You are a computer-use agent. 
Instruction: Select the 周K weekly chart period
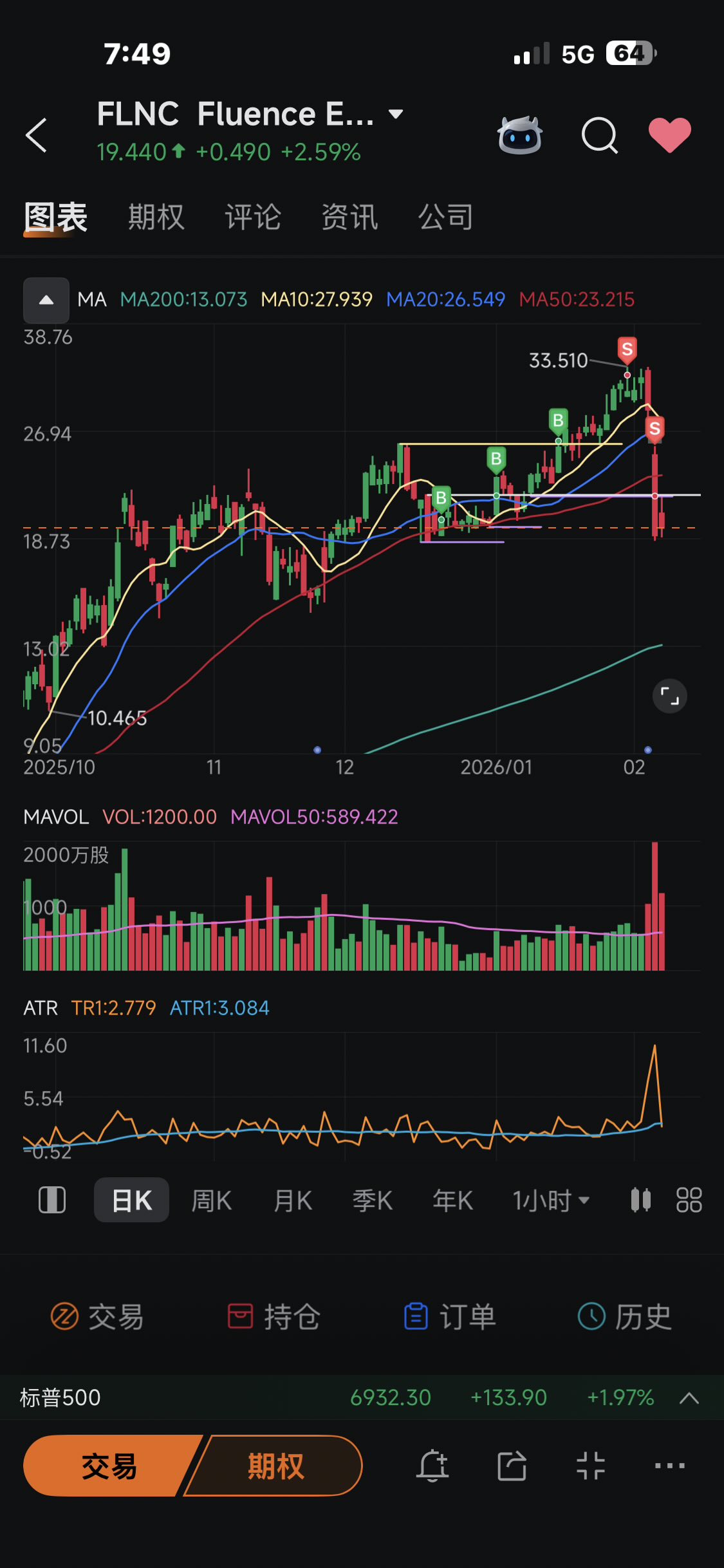[x=212, y=1200]
